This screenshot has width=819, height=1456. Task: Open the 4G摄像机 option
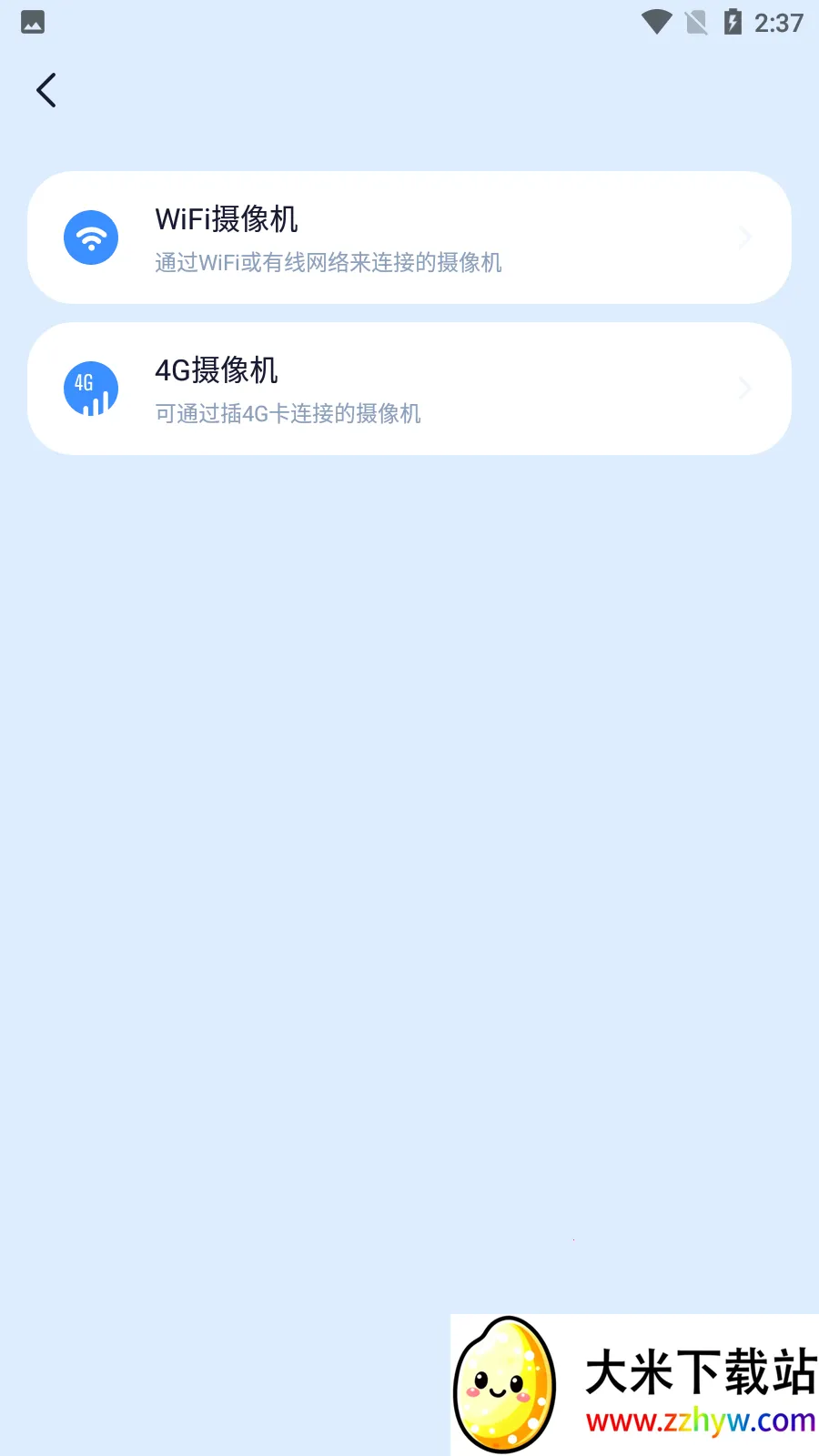(409, 388)
